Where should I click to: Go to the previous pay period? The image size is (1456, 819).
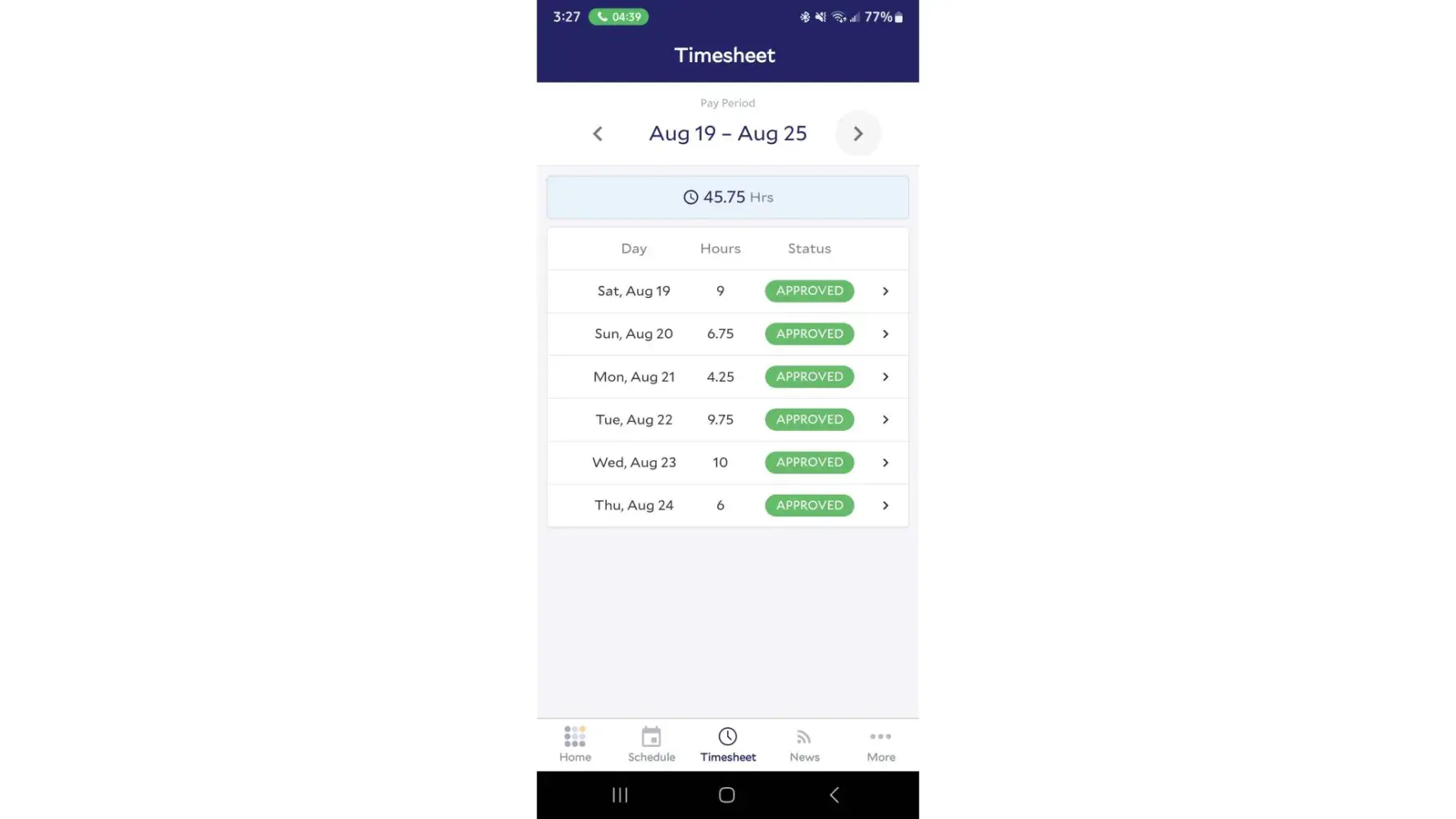tap(598, 133)
